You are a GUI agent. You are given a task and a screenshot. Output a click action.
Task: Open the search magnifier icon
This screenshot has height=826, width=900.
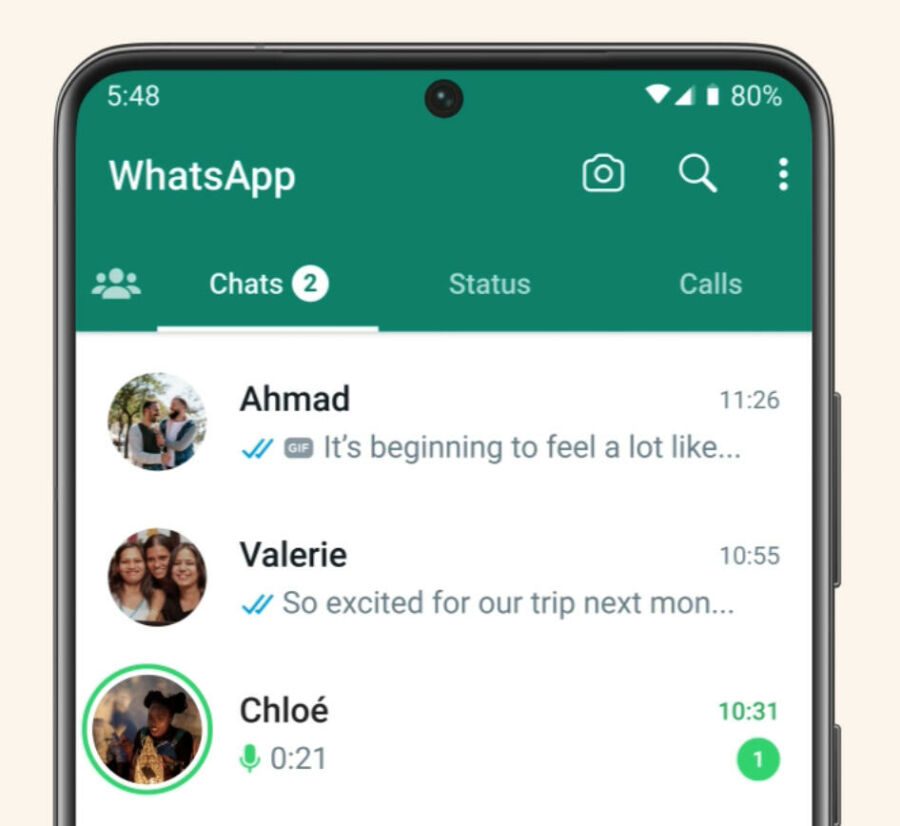697,174
